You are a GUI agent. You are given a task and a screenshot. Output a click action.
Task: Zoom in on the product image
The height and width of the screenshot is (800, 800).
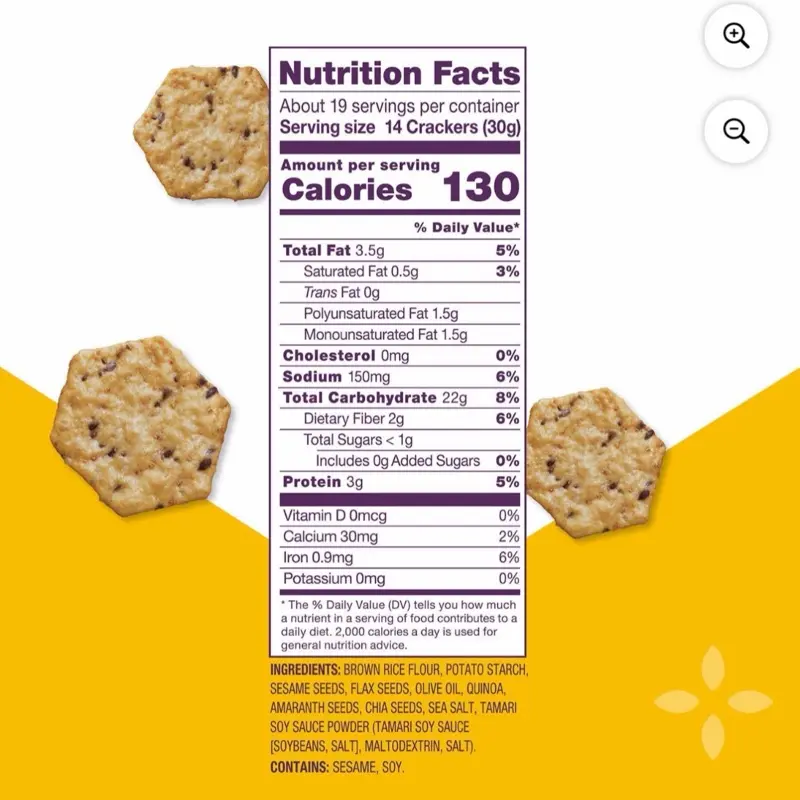pyautogui.click(x=736, y=36)
